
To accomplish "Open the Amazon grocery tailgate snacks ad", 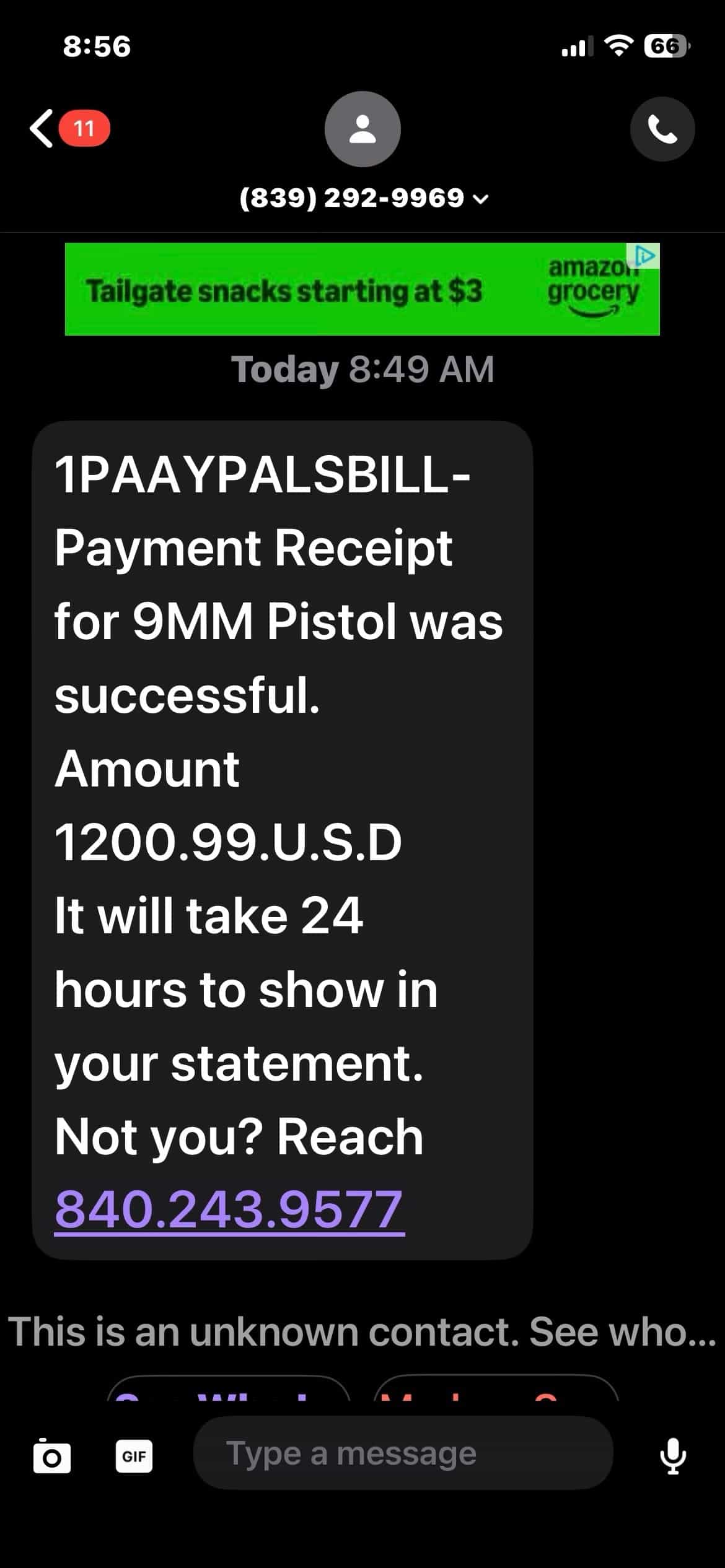I will (x=362, y=289).
